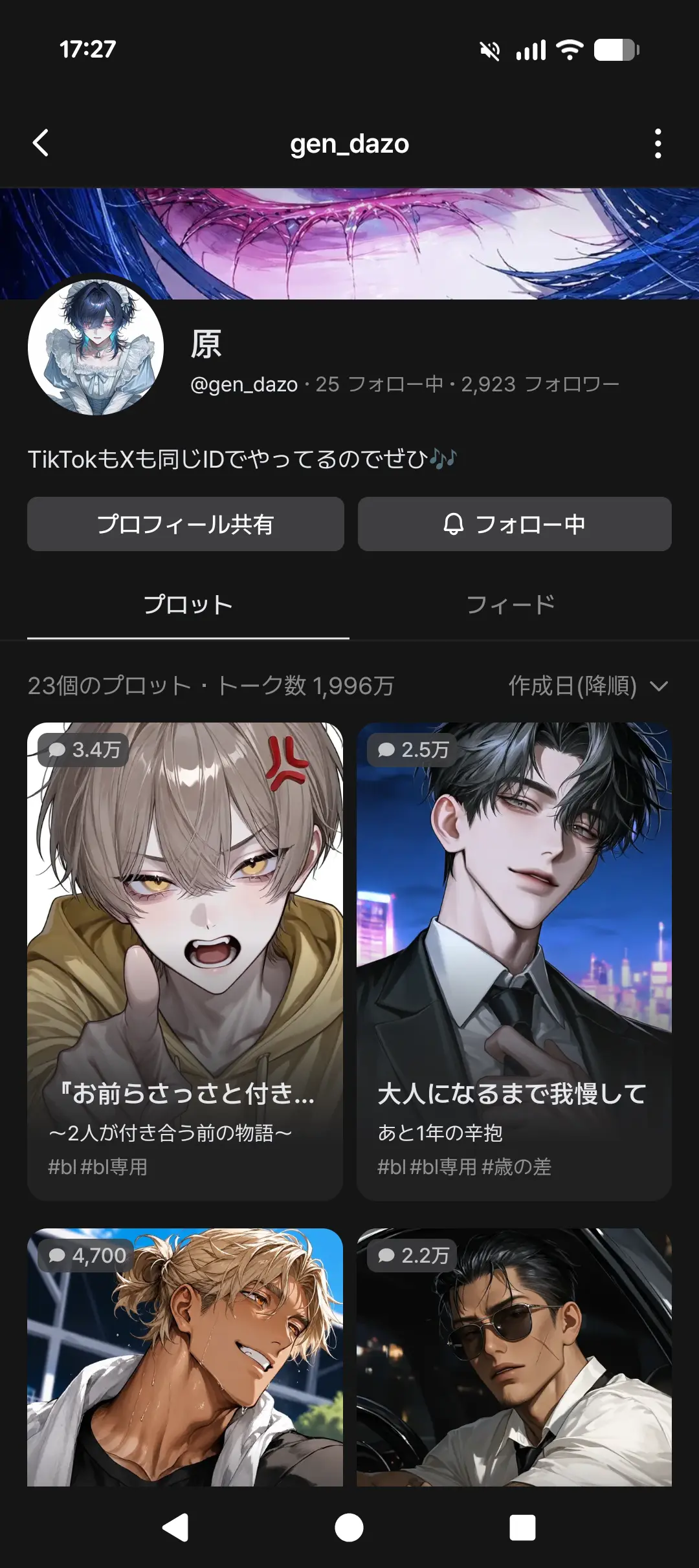Open the 大人になるまで我慢して plot card
Image resolution: width=699 pixels, height=1568 pixels.
click(514, 961)
